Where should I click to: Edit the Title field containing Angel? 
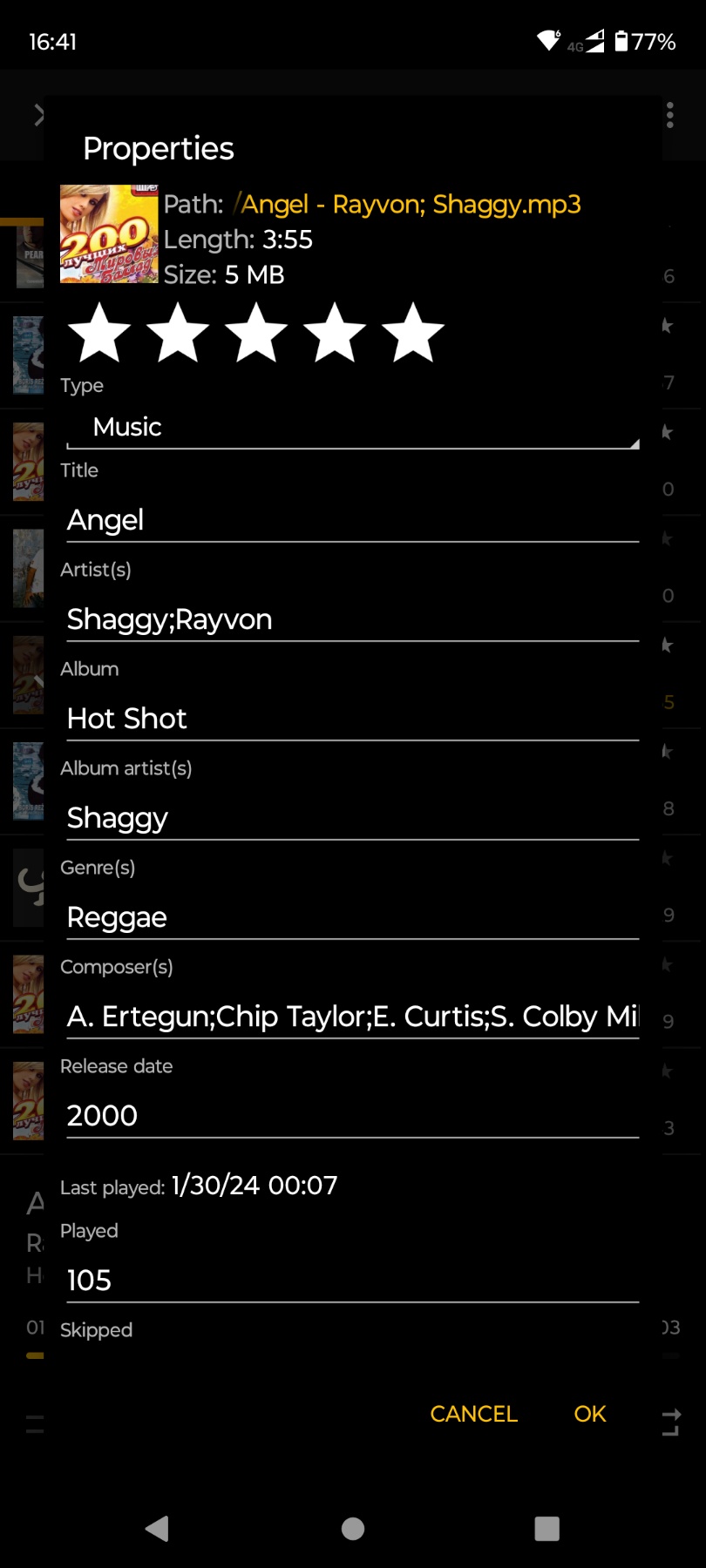[x=352, y=520]
